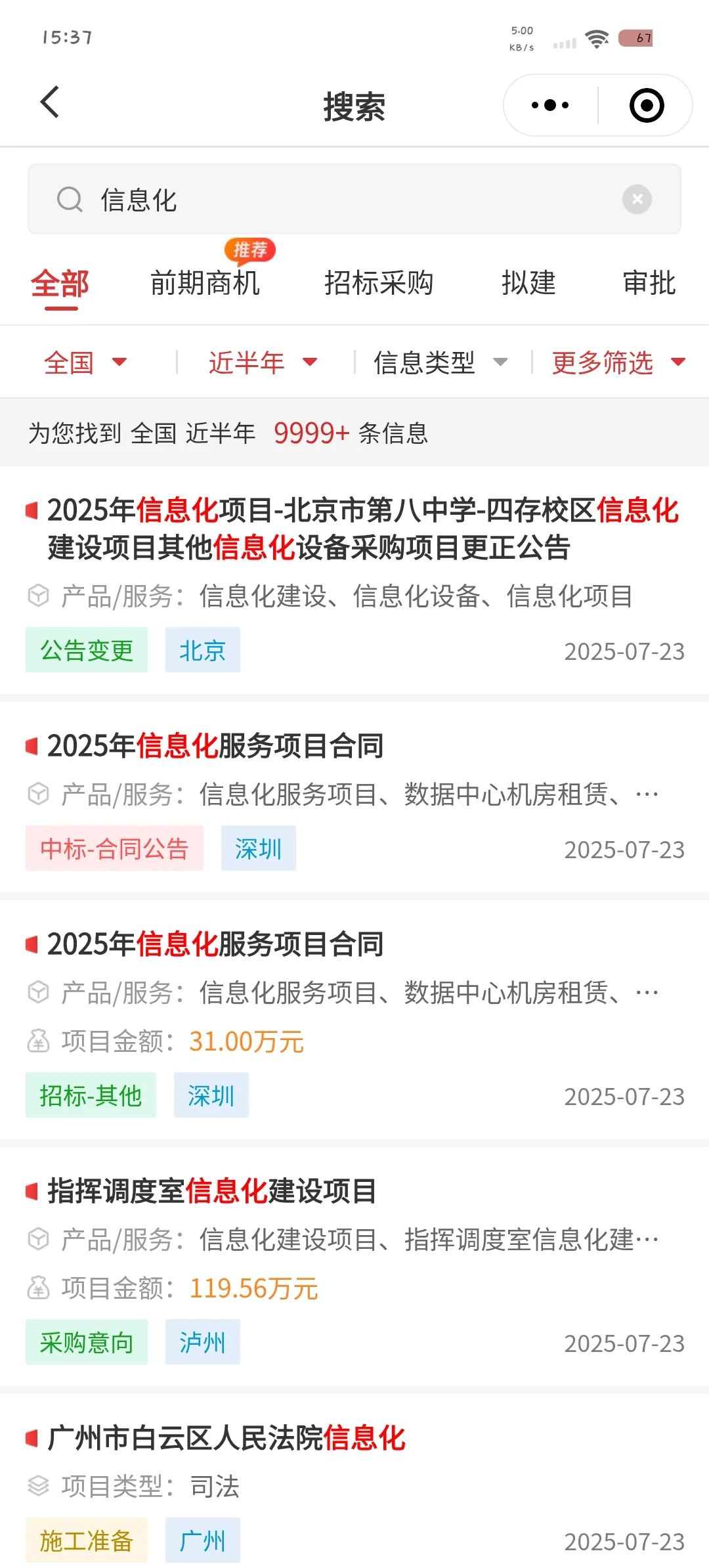Screen dimensions: 709x1568
Task: Clear the search text
Action: pos(637,199)
